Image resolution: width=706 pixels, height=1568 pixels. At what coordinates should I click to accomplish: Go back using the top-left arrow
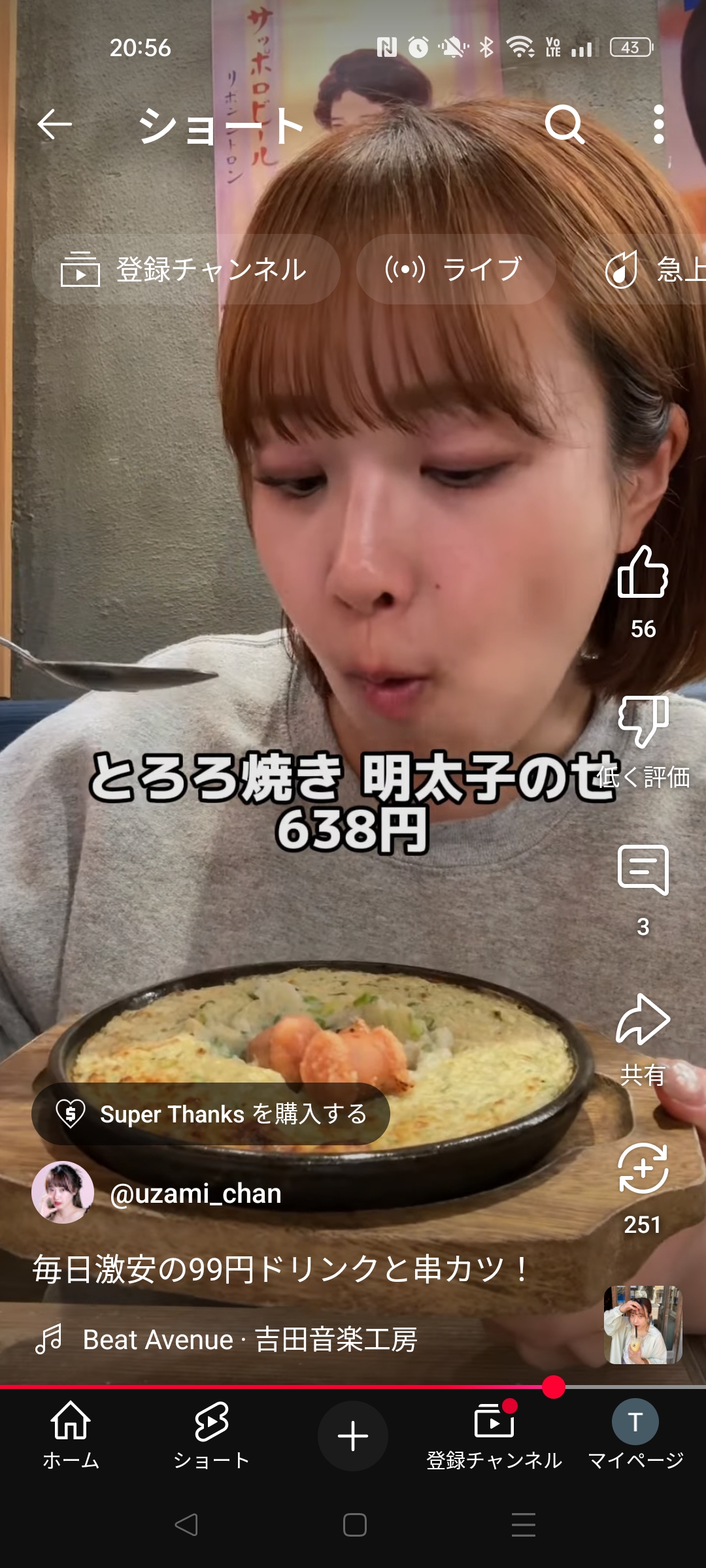54,124
